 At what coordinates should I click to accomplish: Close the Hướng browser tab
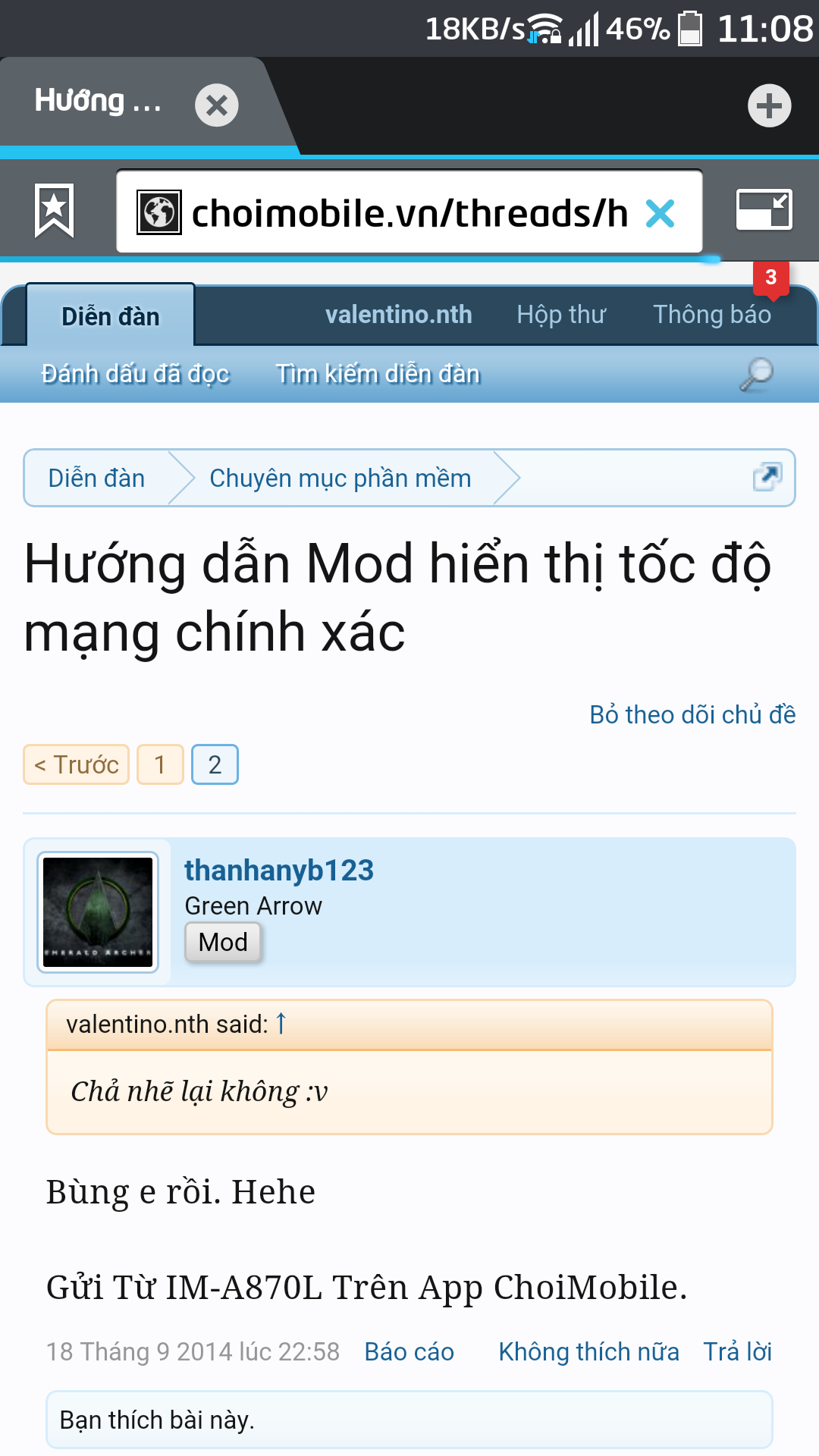[216, 105]
